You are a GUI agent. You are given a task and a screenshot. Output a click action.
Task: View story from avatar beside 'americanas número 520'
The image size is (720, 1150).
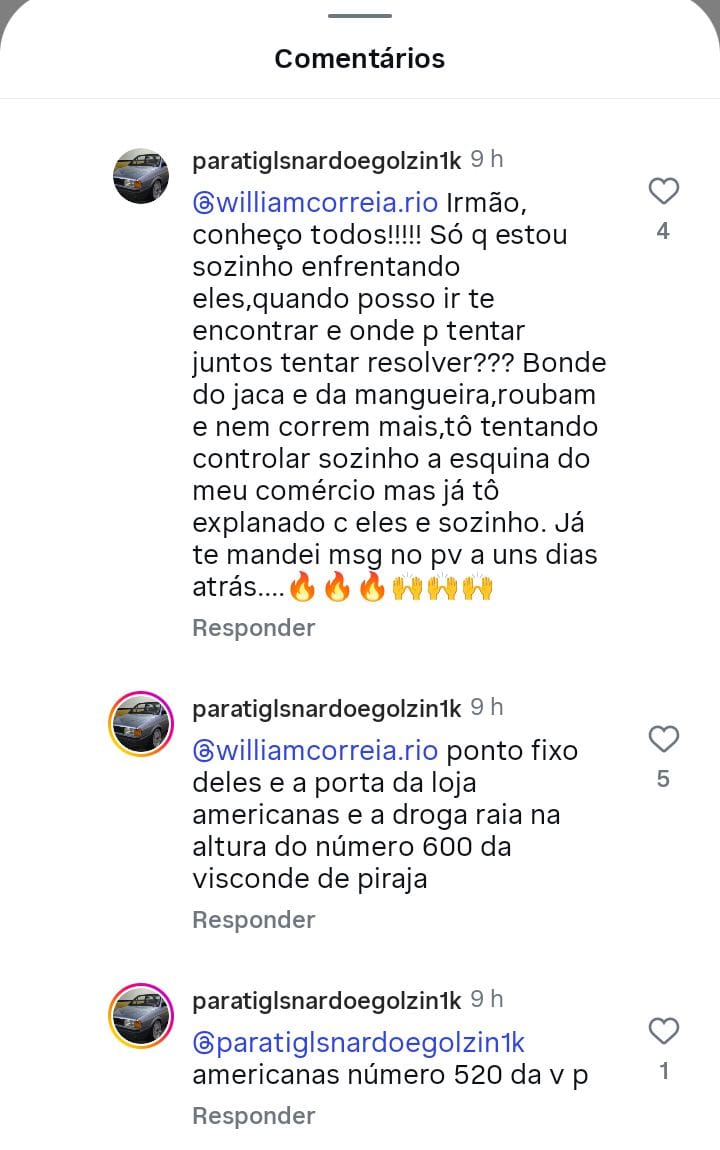(x=141, y=1016)
